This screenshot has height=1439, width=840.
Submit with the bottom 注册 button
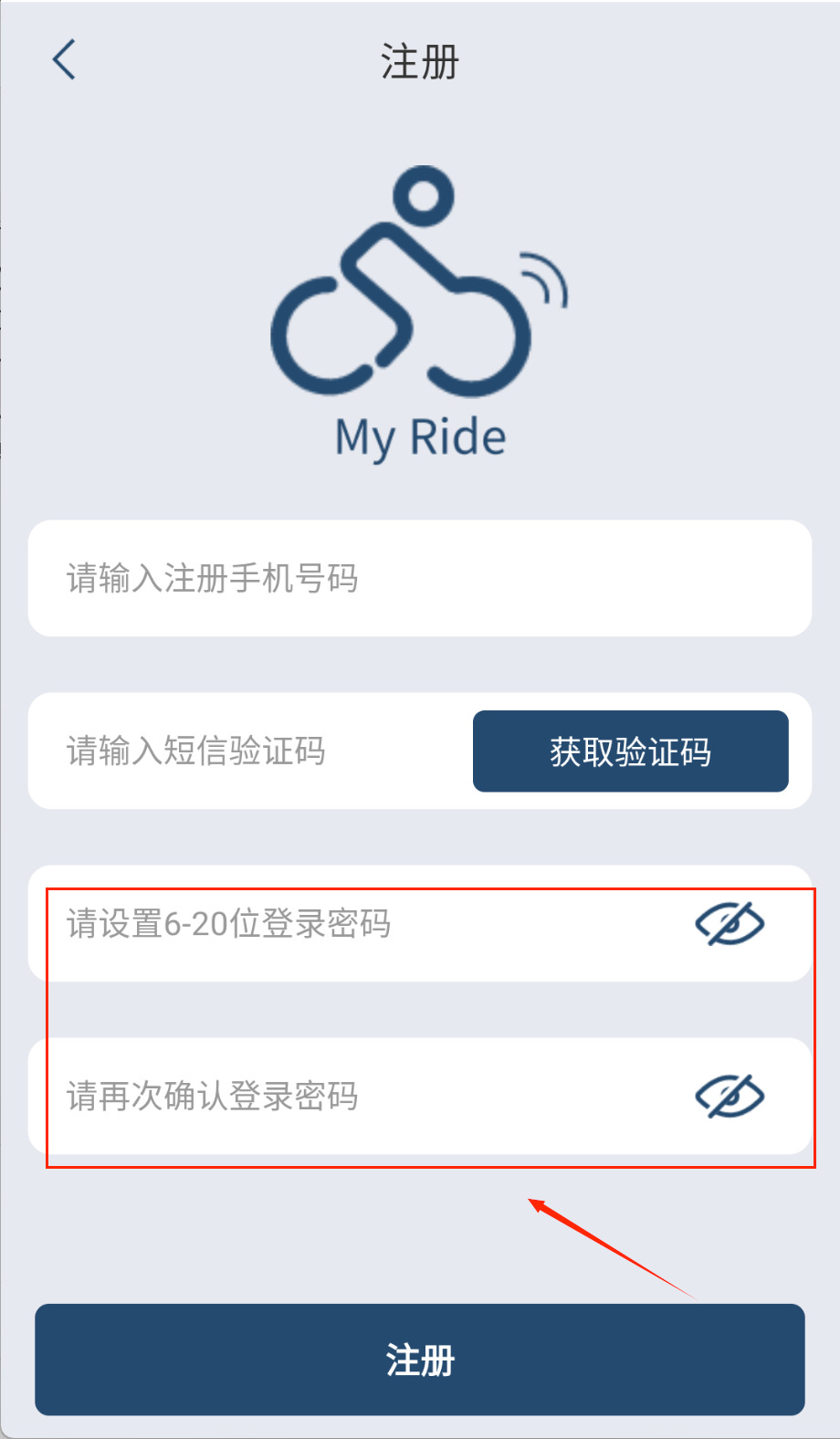pos(419,1360)
